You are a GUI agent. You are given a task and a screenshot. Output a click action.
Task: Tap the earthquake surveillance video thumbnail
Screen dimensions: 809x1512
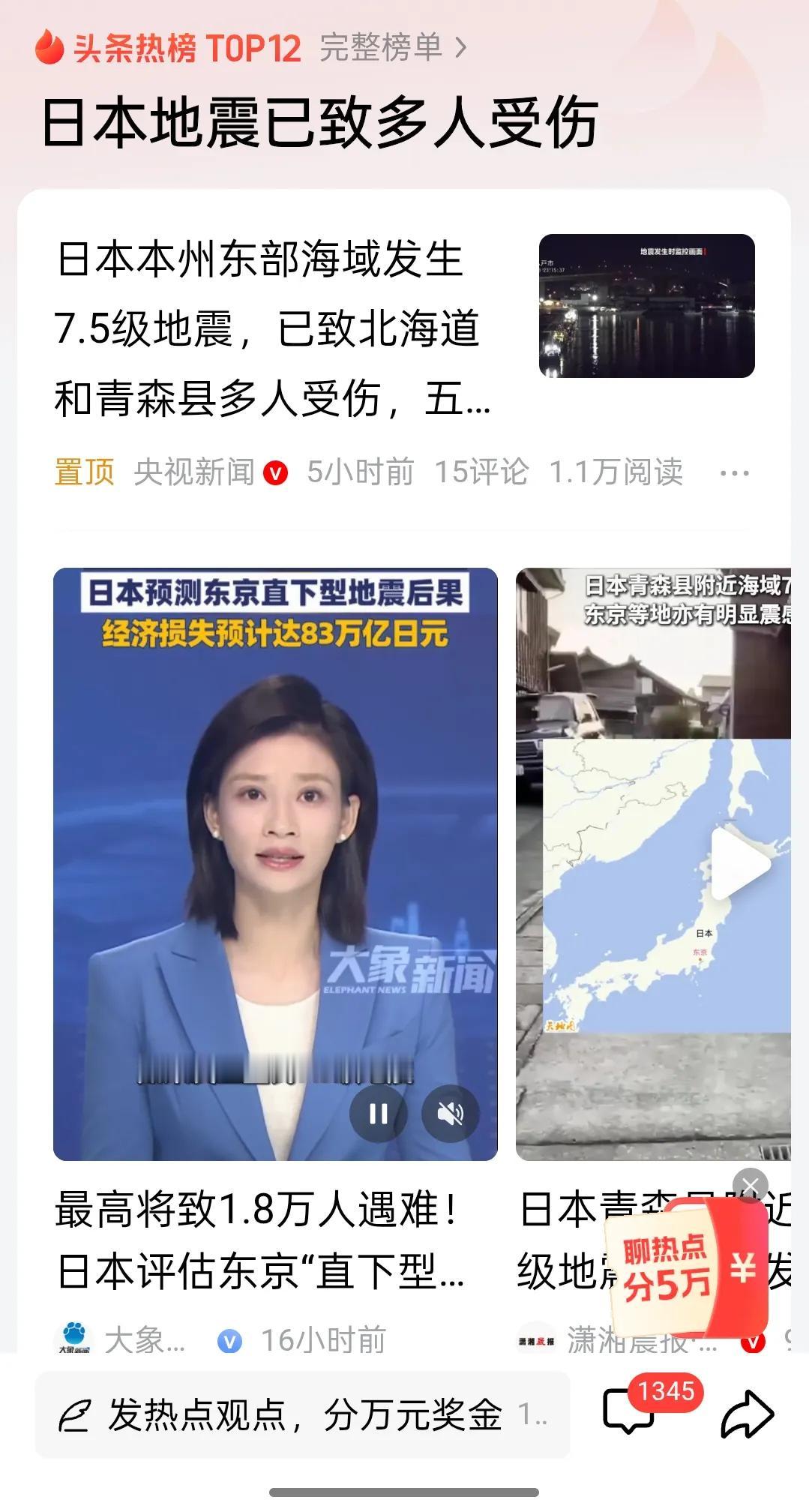coord(646,304)
